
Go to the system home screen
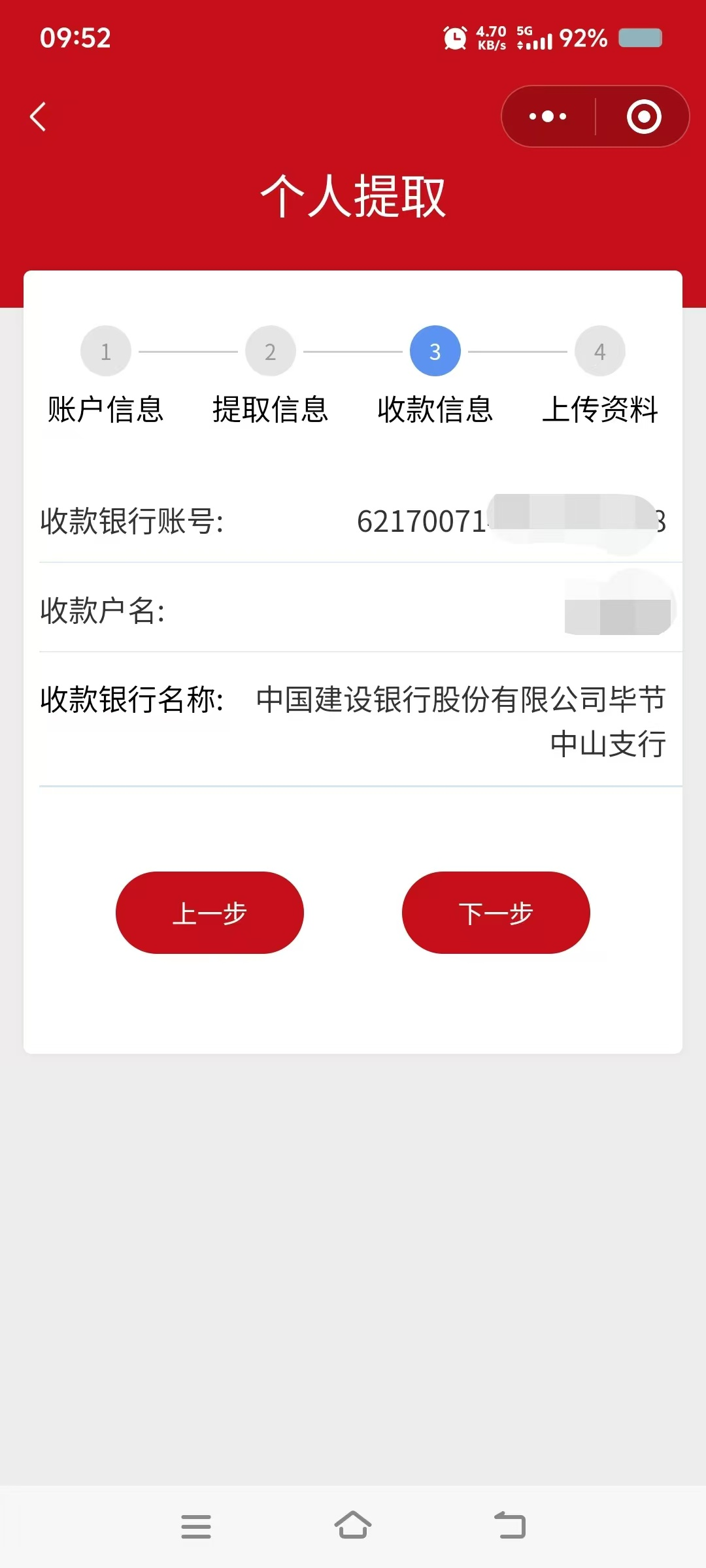click(x=353, y=1526)
